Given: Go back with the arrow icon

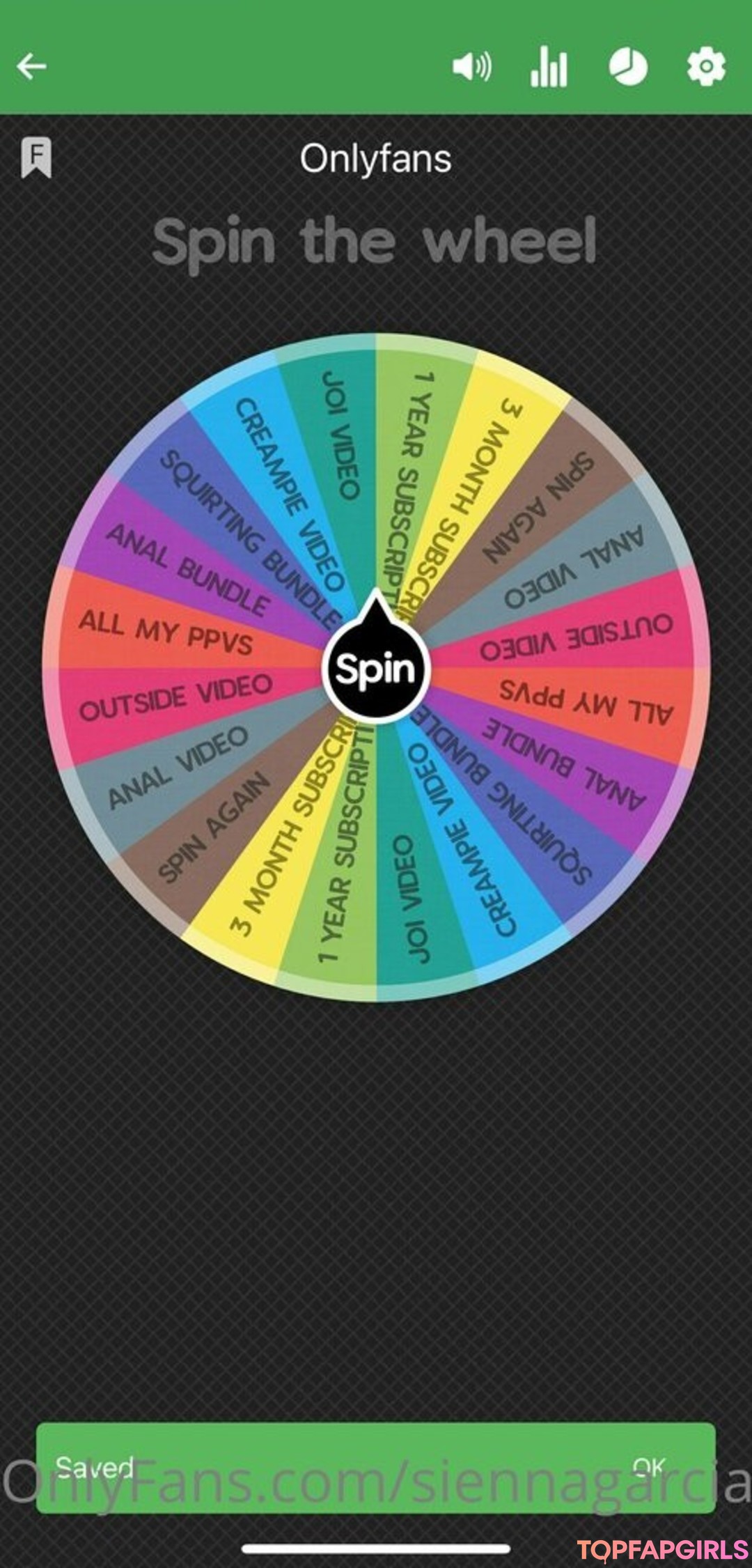Looking at the screenshot, I should point(32,67).
